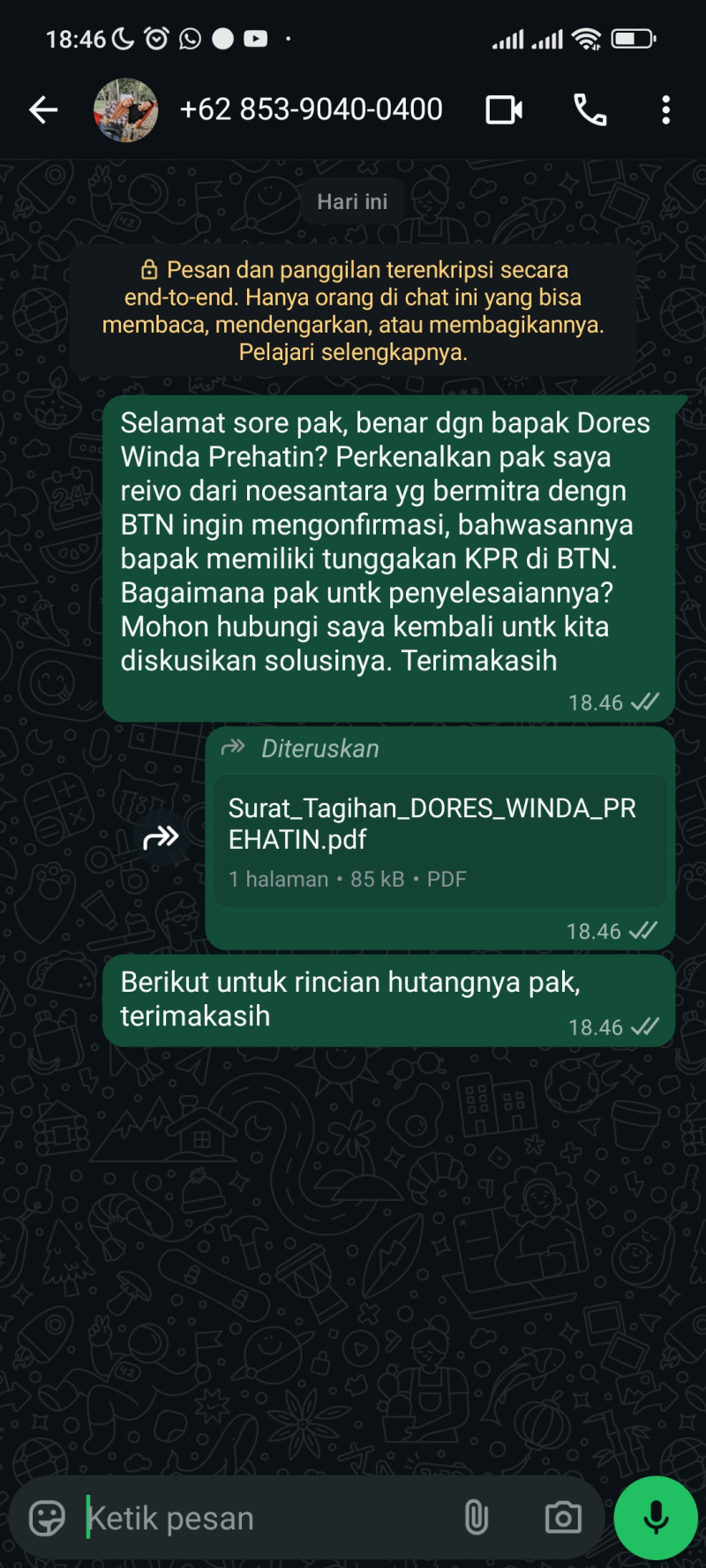Tap the forward arrow next to the PDF
706x1568 pixels.
click(x=163, y=835)
